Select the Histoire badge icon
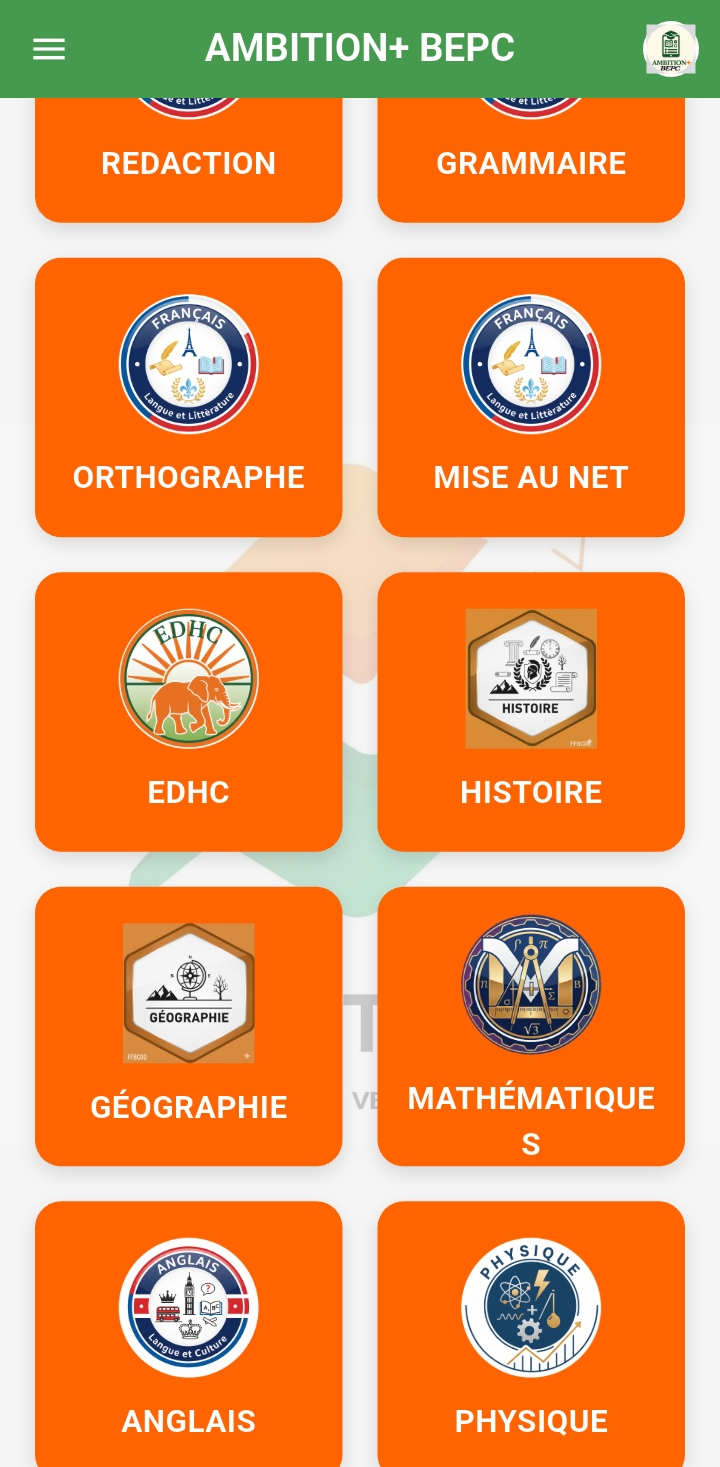Image resolution: width=720 pixels, height=1467 pixels. (531, 679)
